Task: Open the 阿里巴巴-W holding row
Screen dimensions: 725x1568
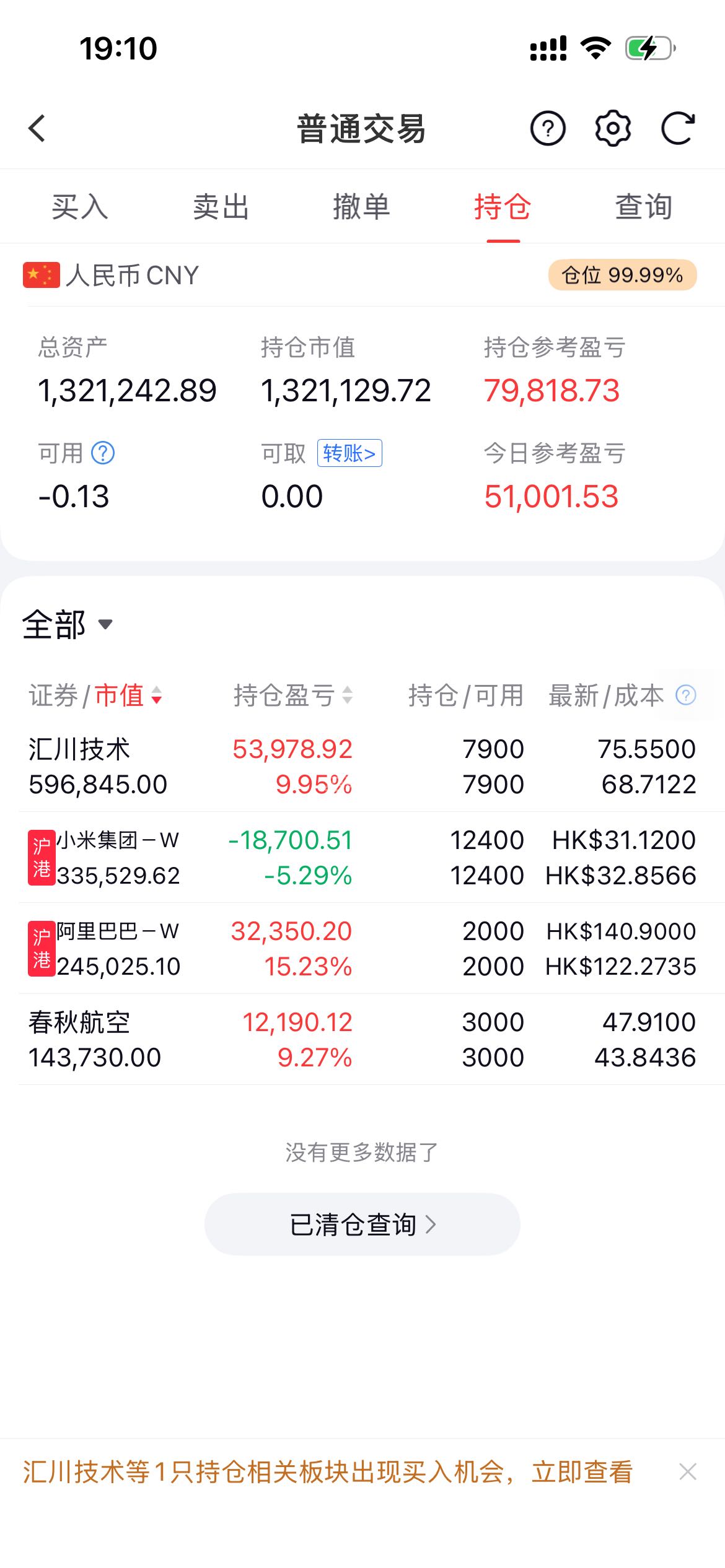Action: pos(362,949)
